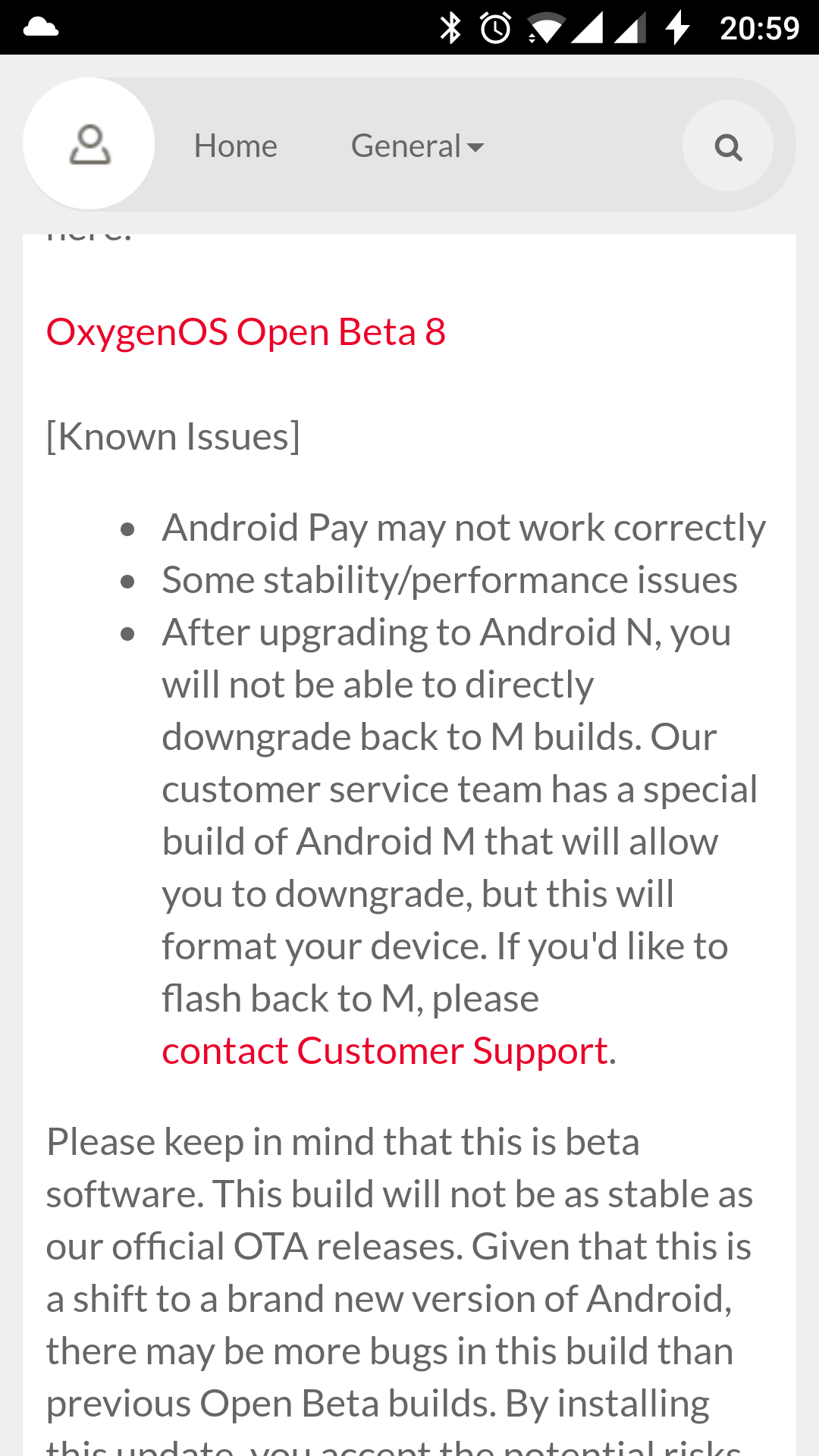Expand the General dropdown menu

(417, 146)
